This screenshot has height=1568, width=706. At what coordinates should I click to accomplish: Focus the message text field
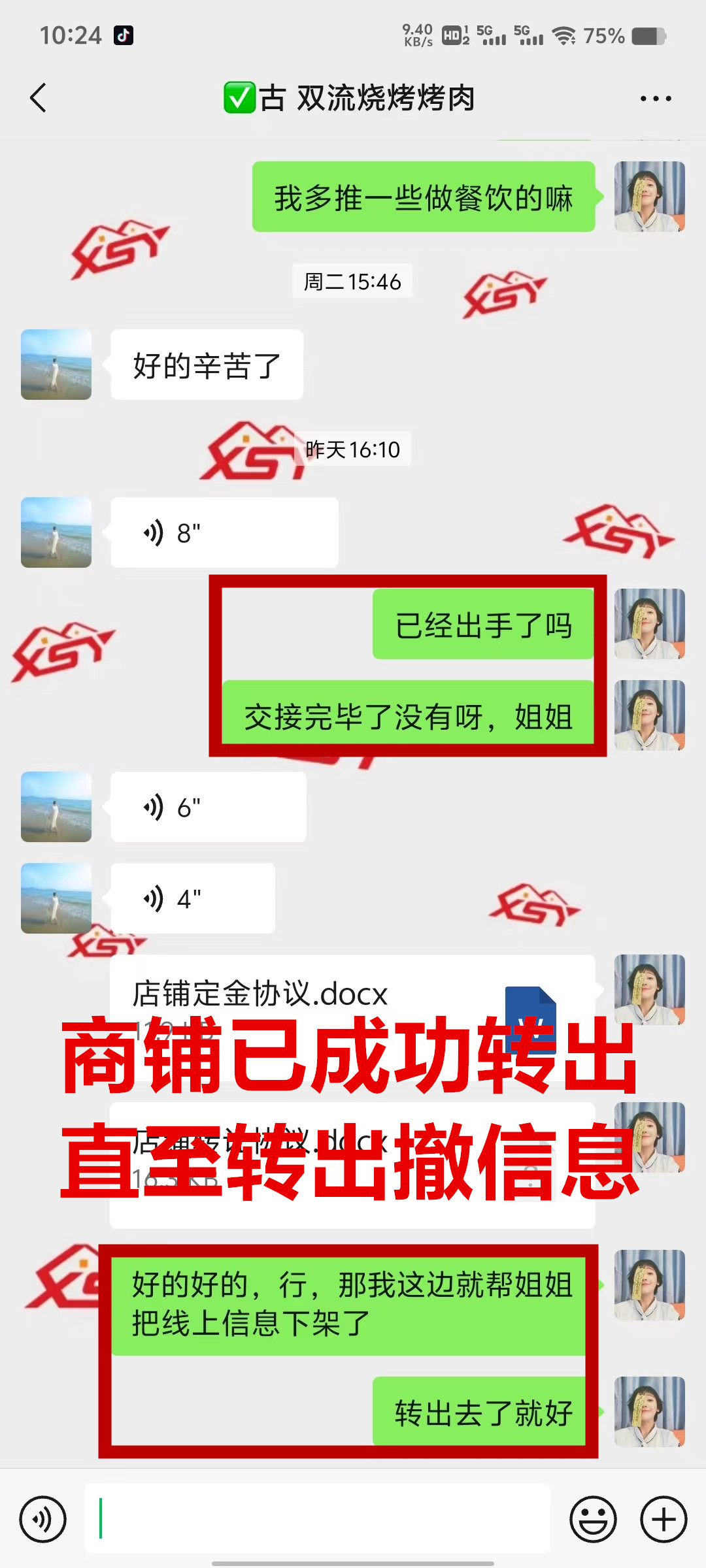pos(317,1519)
